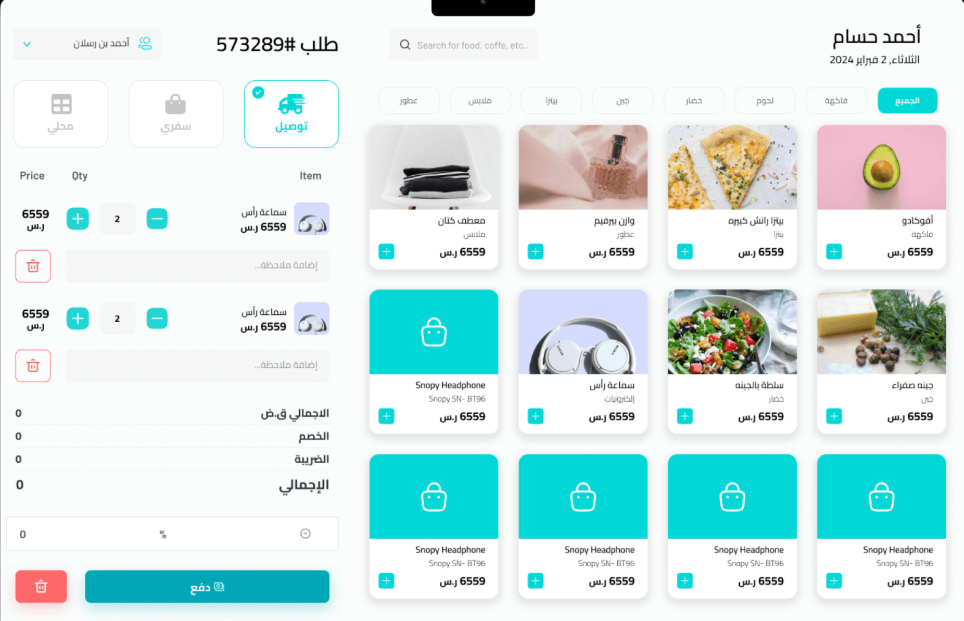This screenshot has width=964, height=621.
Task: Select the سفري takeaway order type
Action: click(x=175, y=114)
